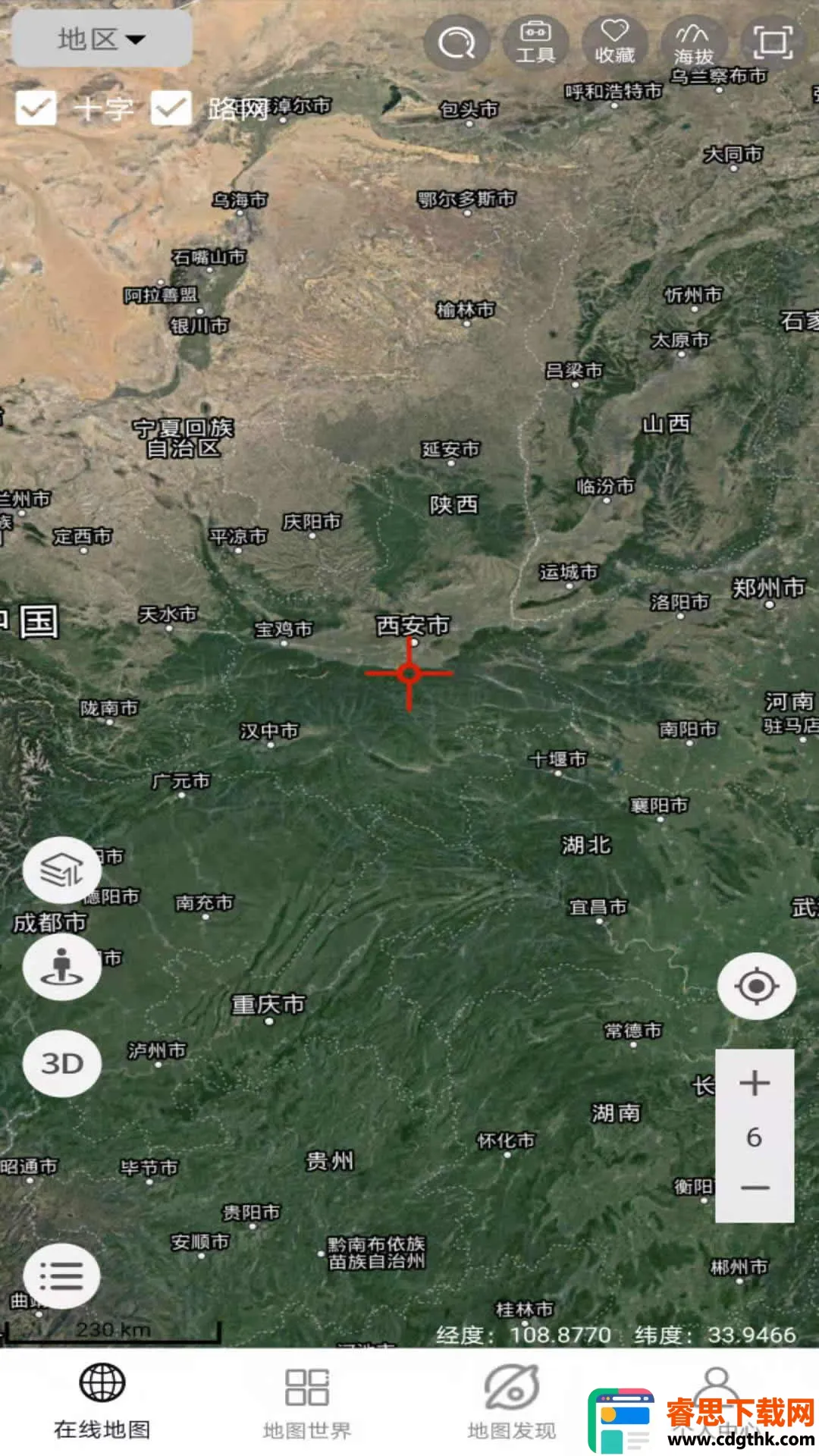Enter fullscreen map view
The image size is (819, 1456).
coord(772,42)
